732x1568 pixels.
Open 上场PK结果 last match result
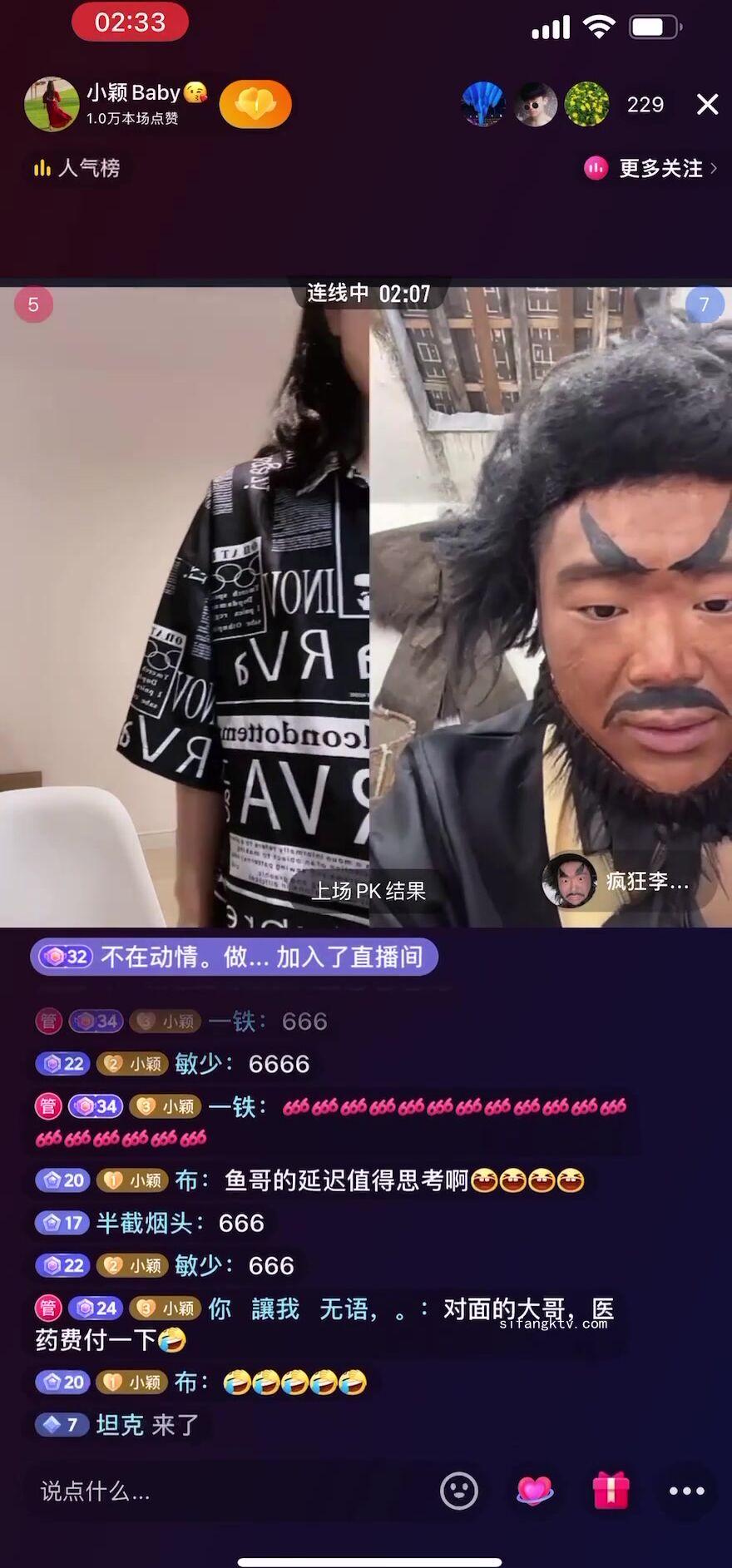[x=368, y=891]
